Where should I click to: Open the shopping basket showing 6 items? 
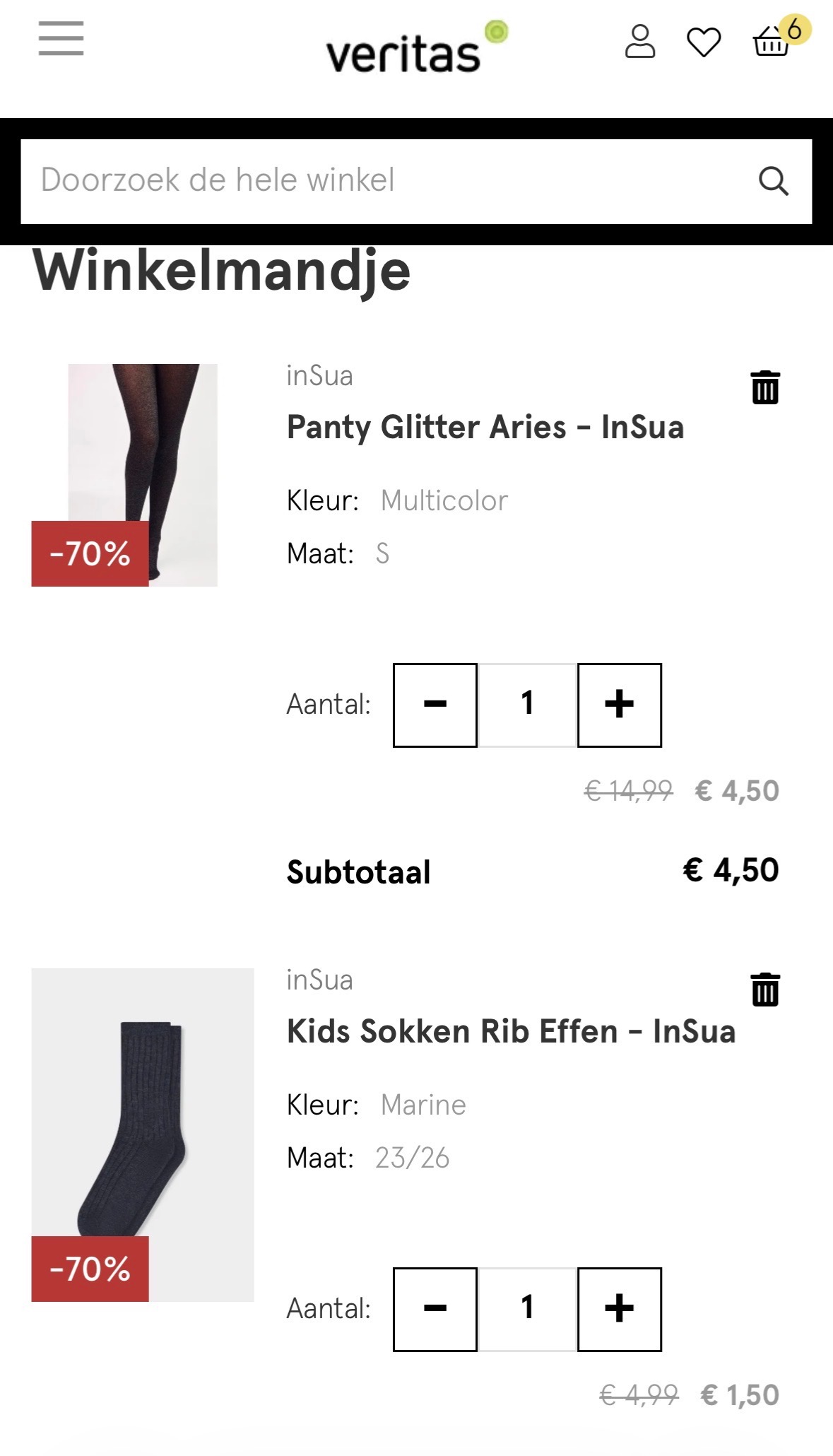click(x=771, y=44)
